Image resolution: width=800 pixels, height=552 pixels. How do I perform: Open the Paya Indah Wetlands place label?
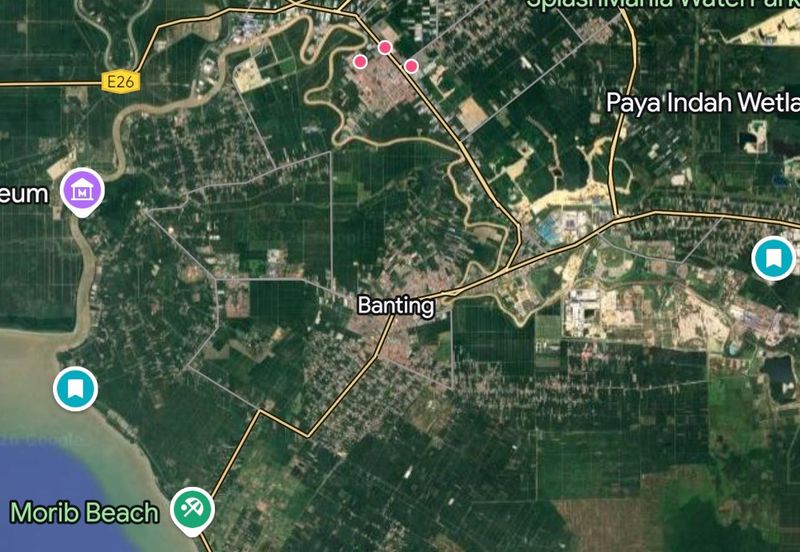703,102
